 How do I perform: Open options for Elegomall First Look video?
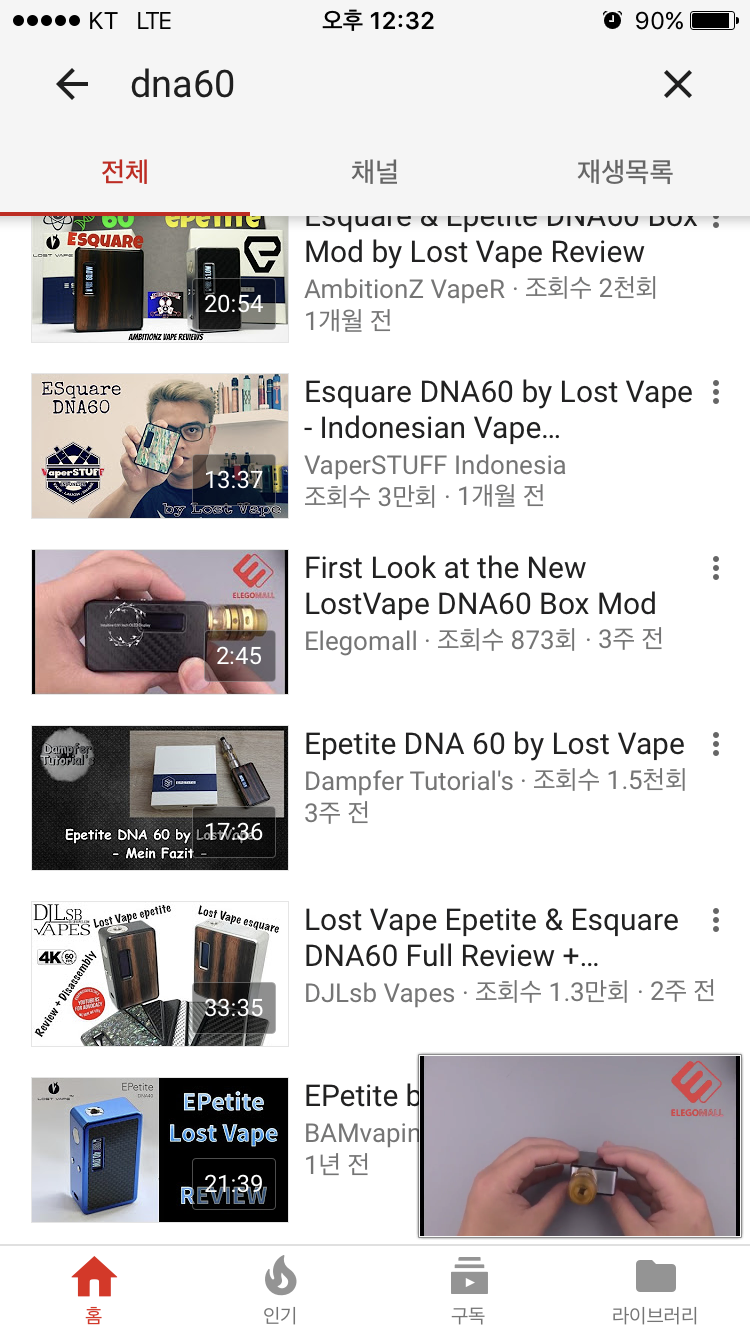coord(716,568)
